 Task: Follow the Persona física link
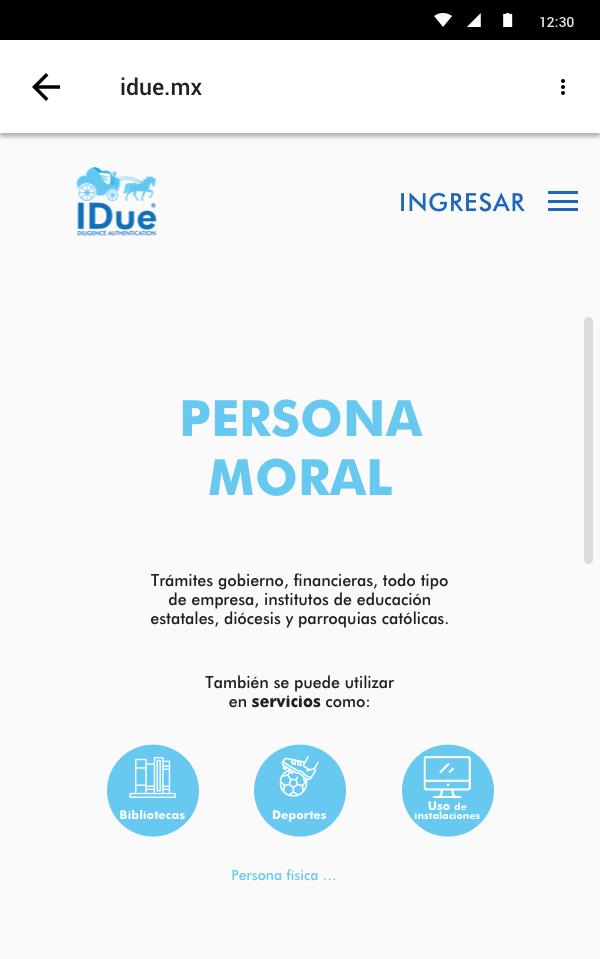pos(283,876)
